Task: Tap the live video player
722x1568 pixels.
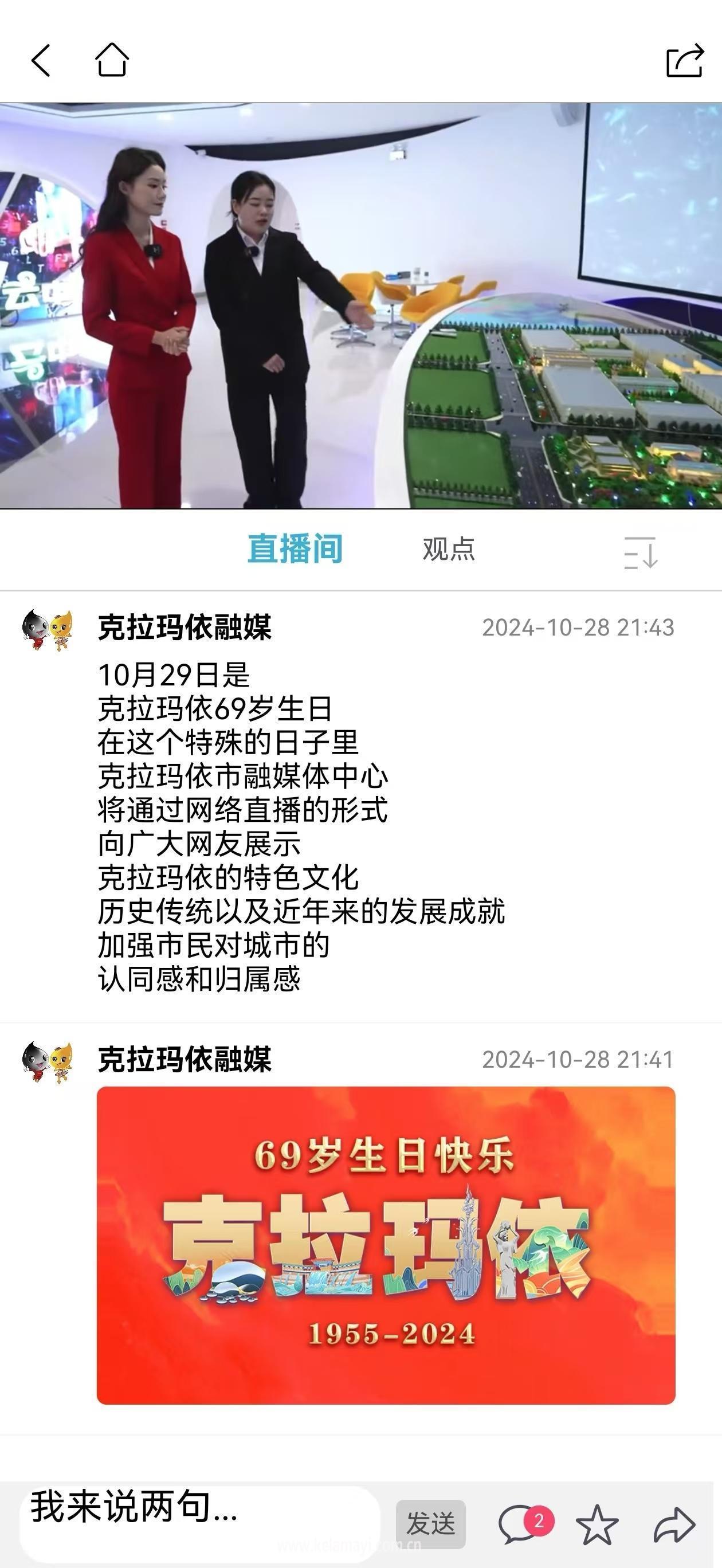Action: 361,305
